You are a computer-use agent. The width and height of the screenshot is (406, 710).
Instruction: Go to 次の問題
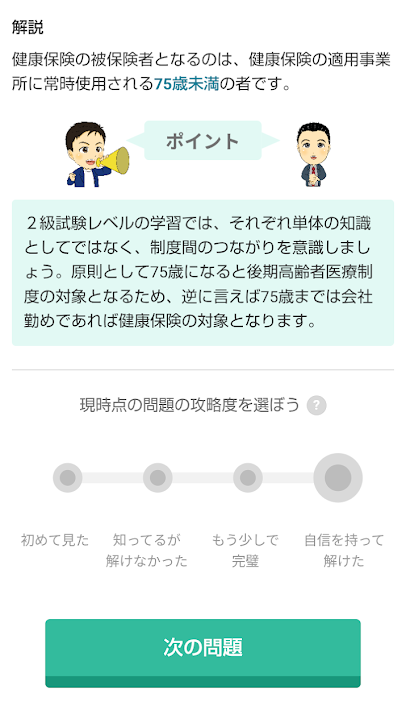pyautogui.click(x=203, y=653)
